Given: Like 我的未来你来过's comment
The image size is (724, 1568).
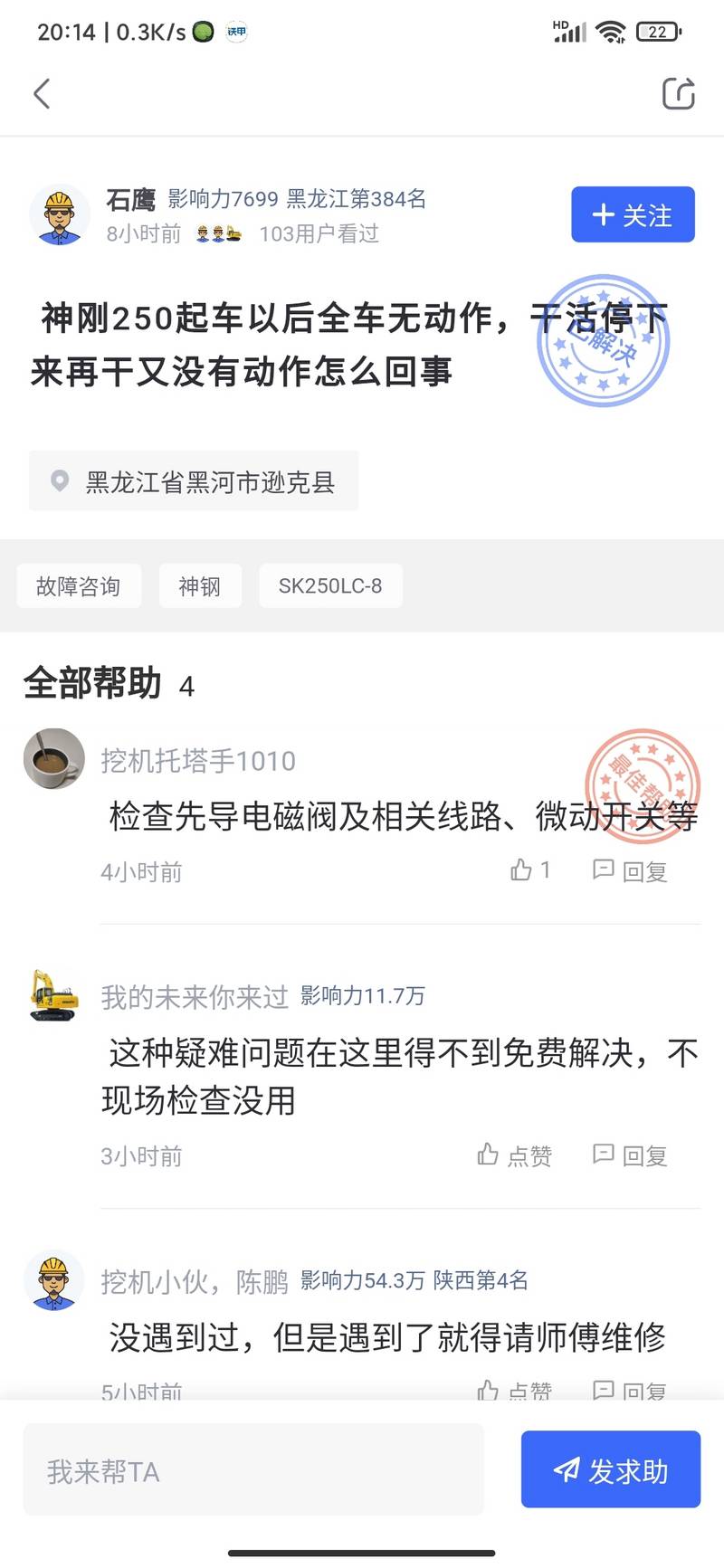Looking at the screenshot, I should 514,1155.
